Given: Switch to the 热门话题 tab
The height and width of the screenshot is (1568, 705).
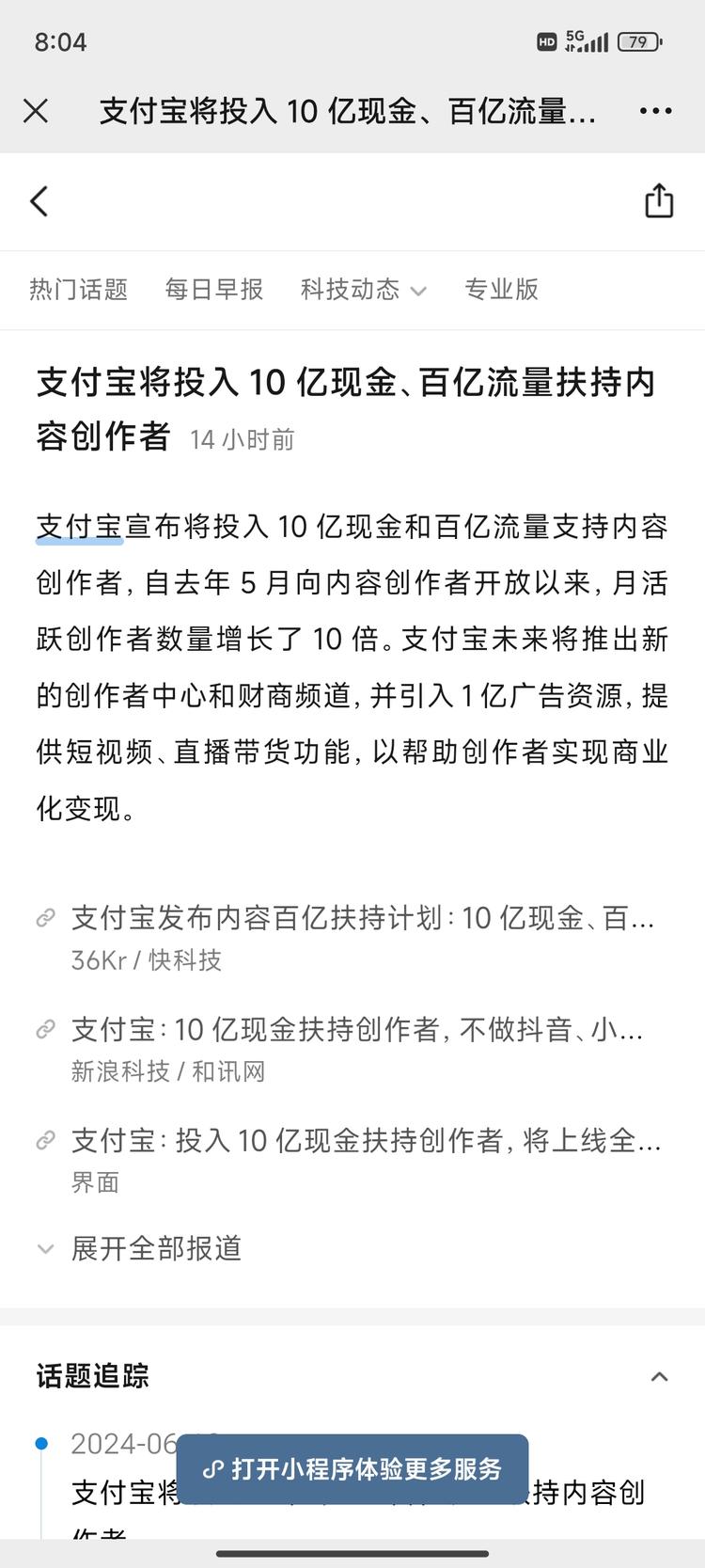Looking at the screenshot, I should click(x=78, y=290).
